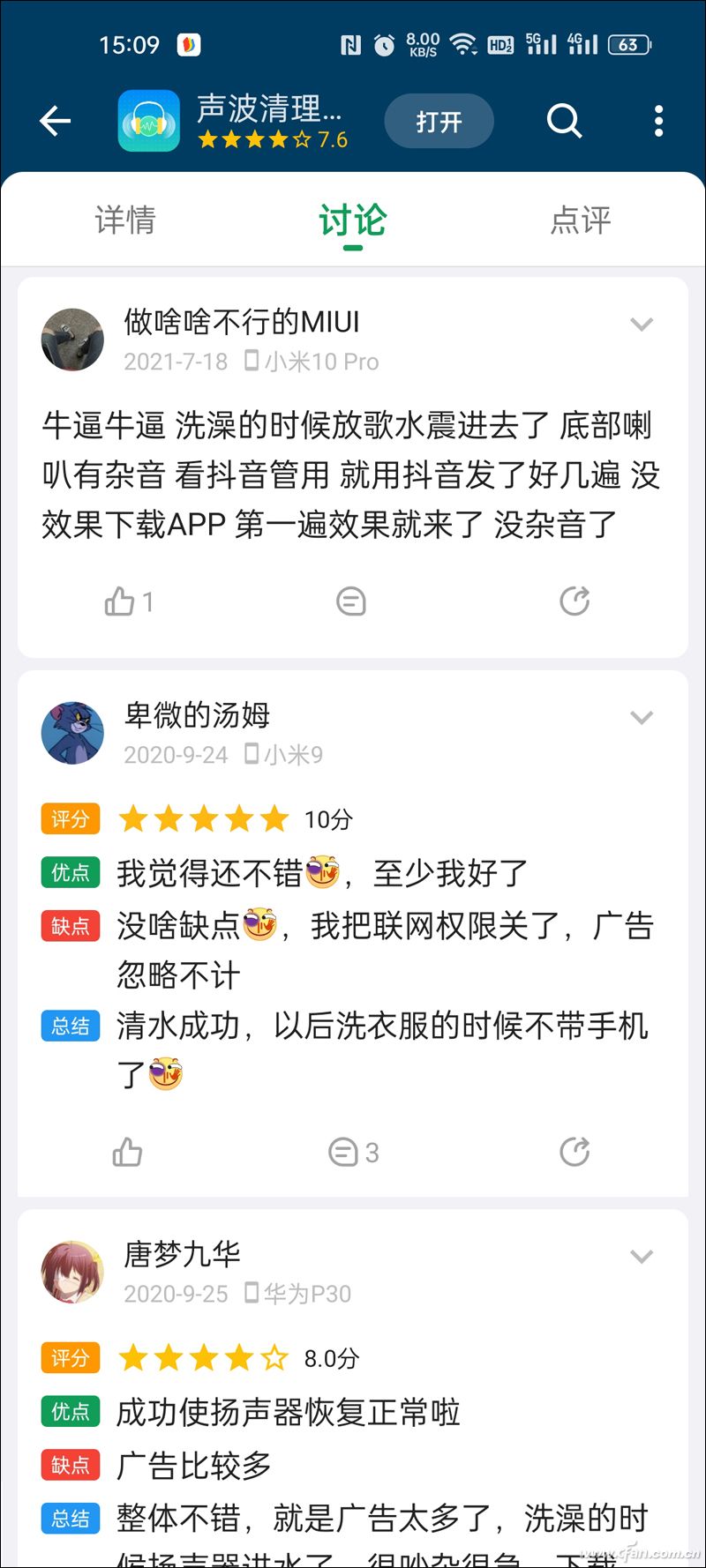This screenshot has width=706, height=1568.
Task: Switch to the 点评 tab
Action: [581, 220]
